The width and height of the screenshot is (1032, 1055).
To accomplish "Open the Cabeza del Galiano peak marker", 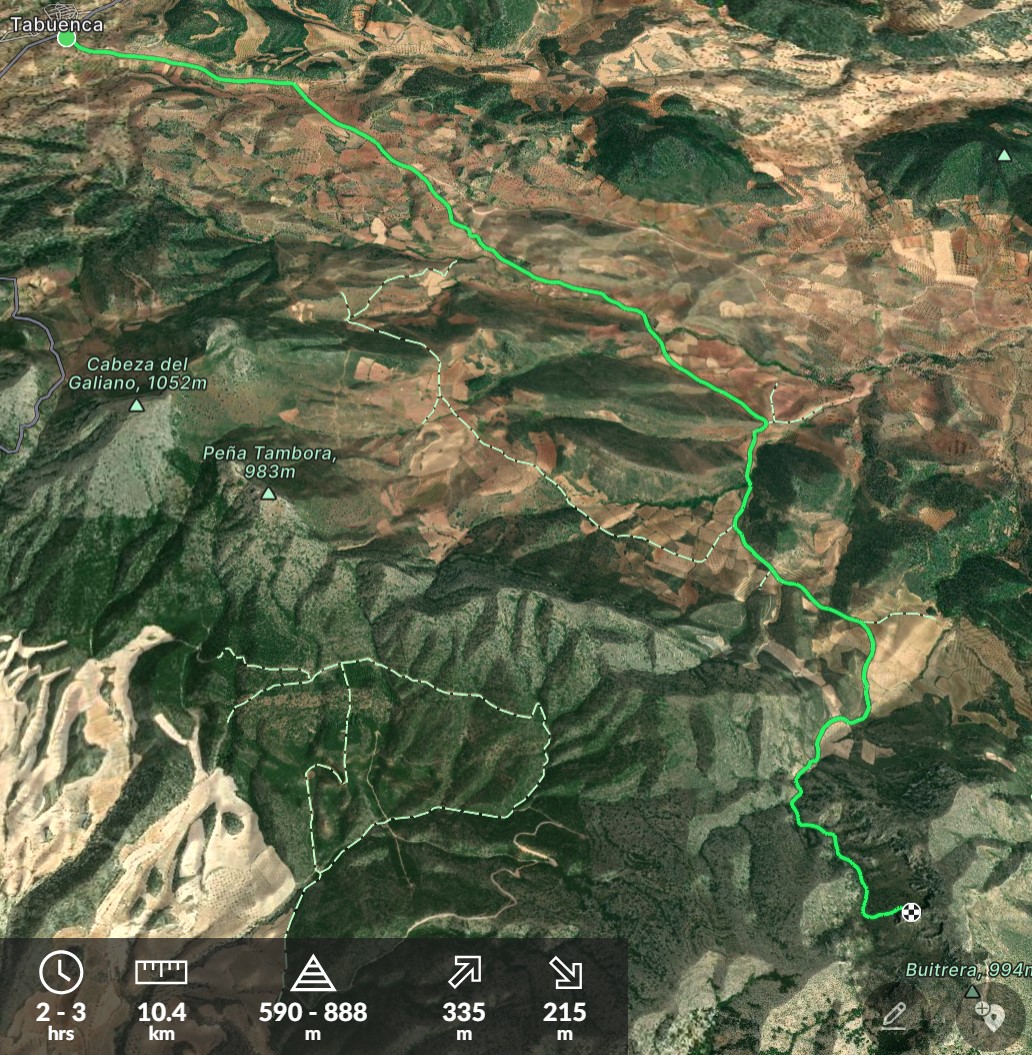I will point(136,405).
